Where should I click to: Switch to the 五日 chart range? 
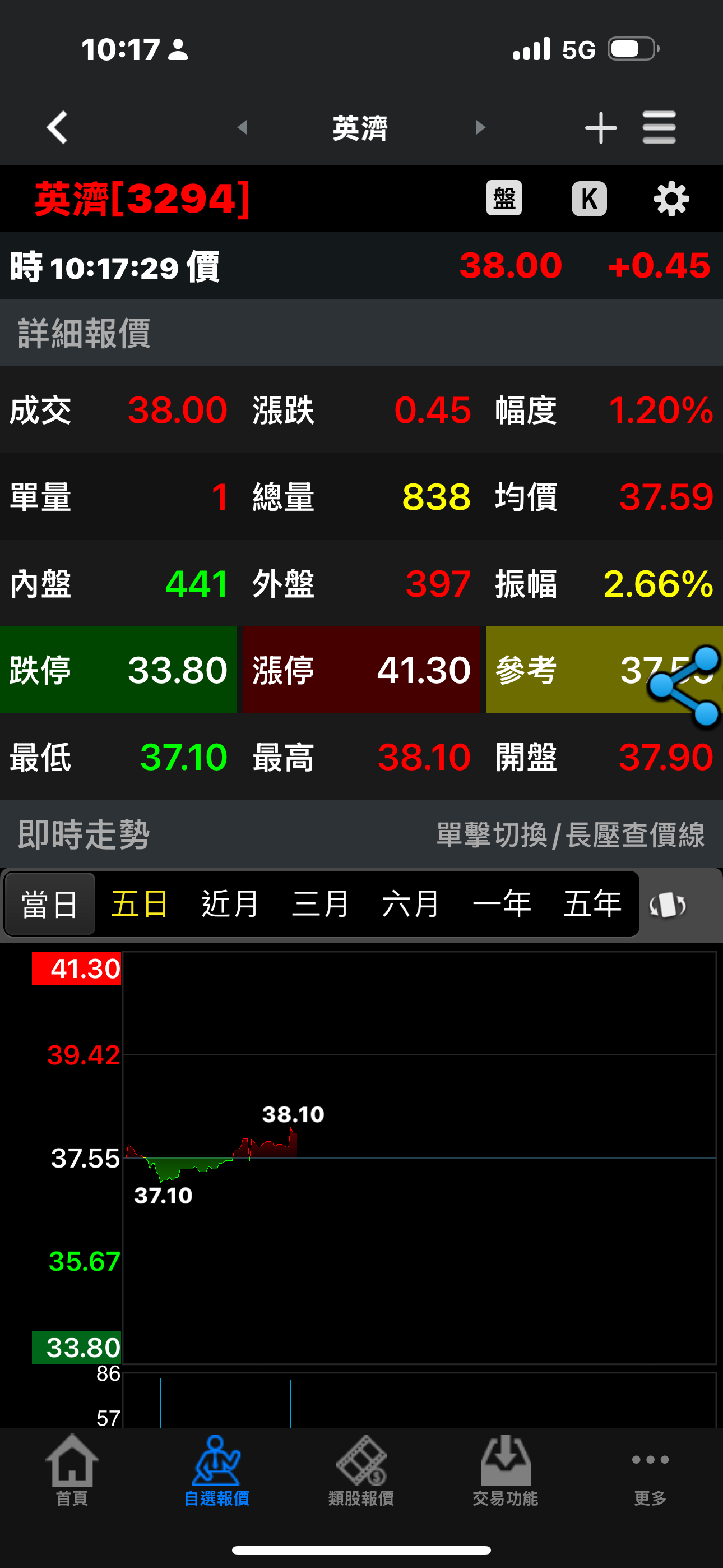point(140,904)
